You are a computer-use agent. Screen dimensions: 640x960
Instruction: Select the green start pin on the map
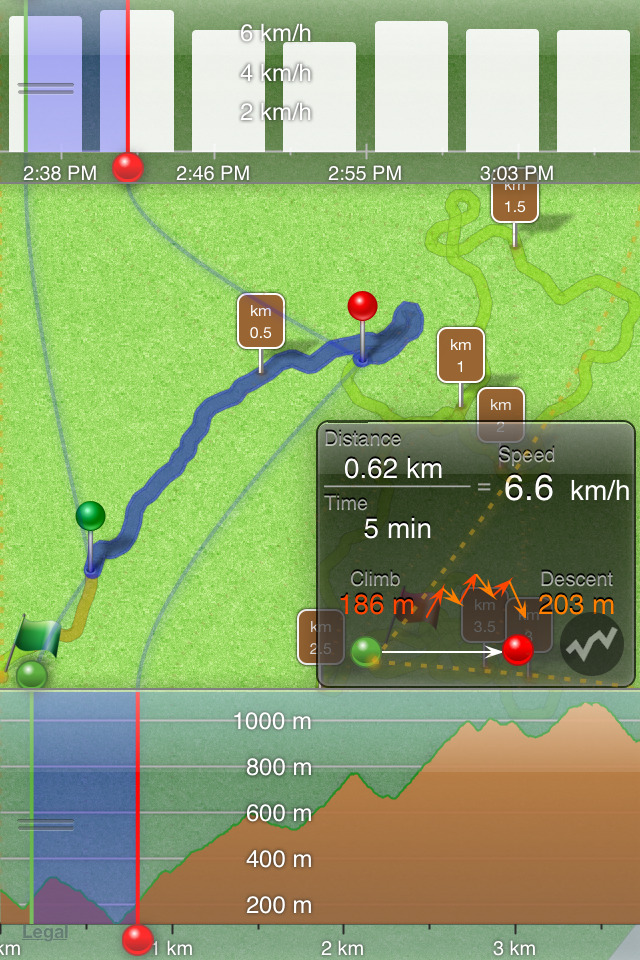[90, 517]
